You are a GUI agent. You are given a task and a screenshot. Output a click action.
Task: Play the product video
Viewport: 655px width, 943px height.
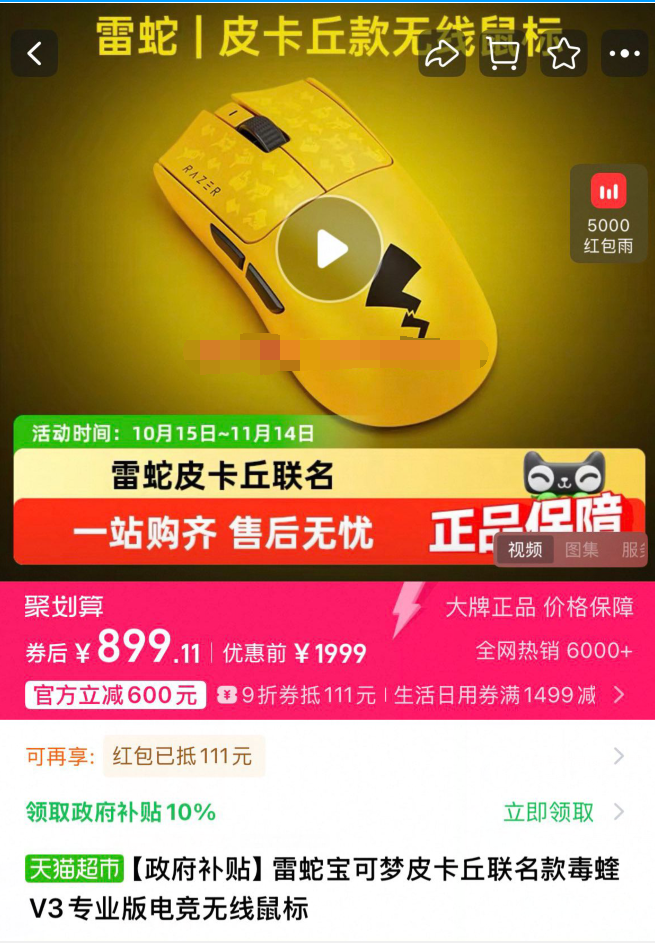click(329, 249)
